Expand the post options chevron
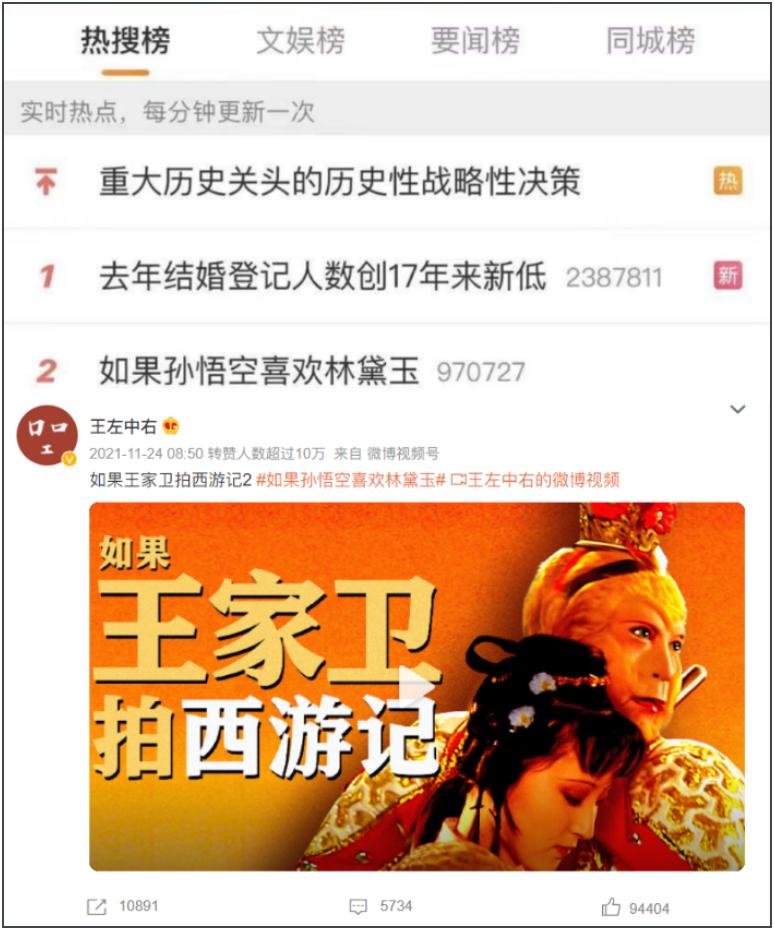Viewport: 774px width, 930px height. coord(738,409)
